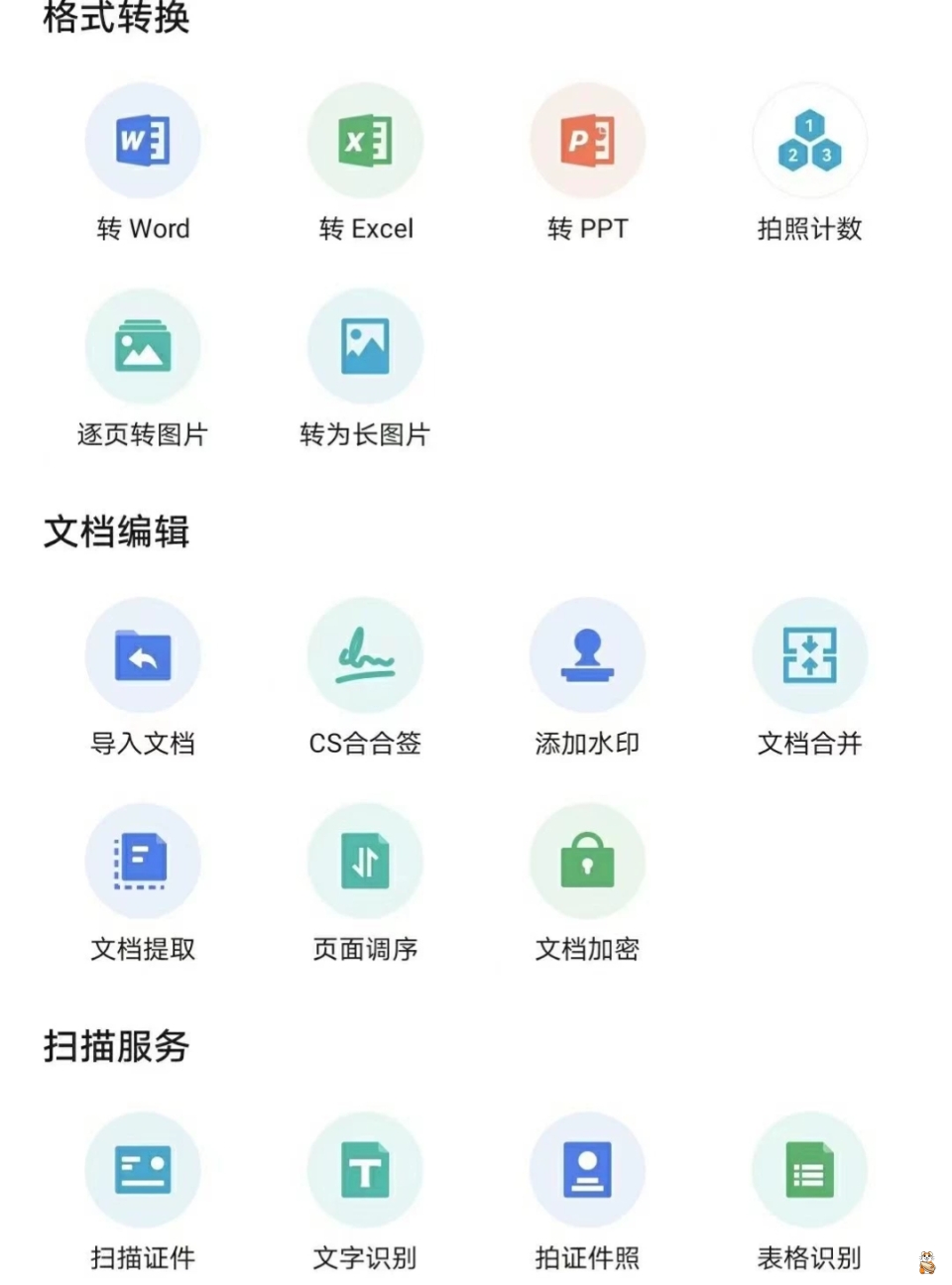
Task: Select 添加水印 to add watermark
Action: pyautogui.click(x=587, y=656)
